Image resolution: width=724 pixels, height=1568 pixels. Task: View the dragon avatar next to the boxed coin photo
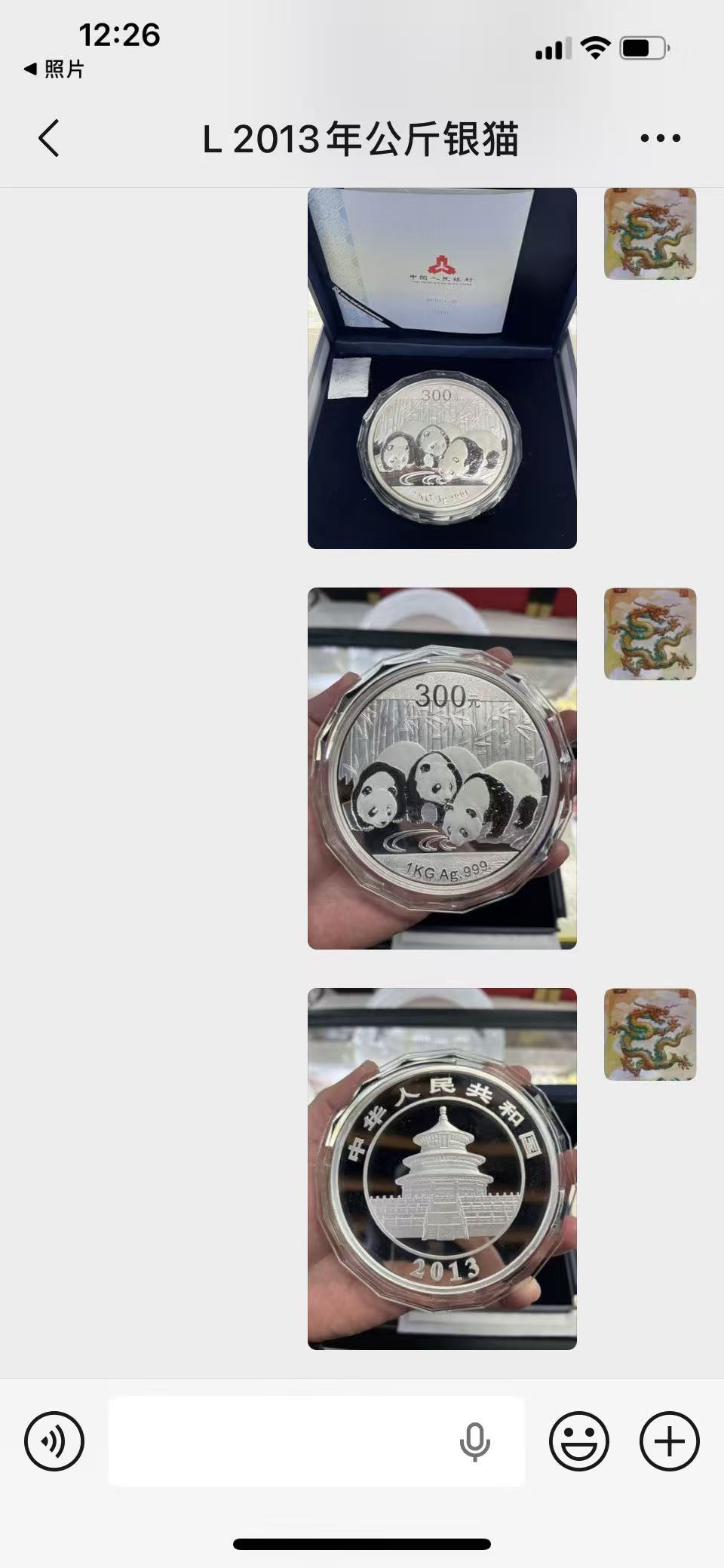click(649, 234)
